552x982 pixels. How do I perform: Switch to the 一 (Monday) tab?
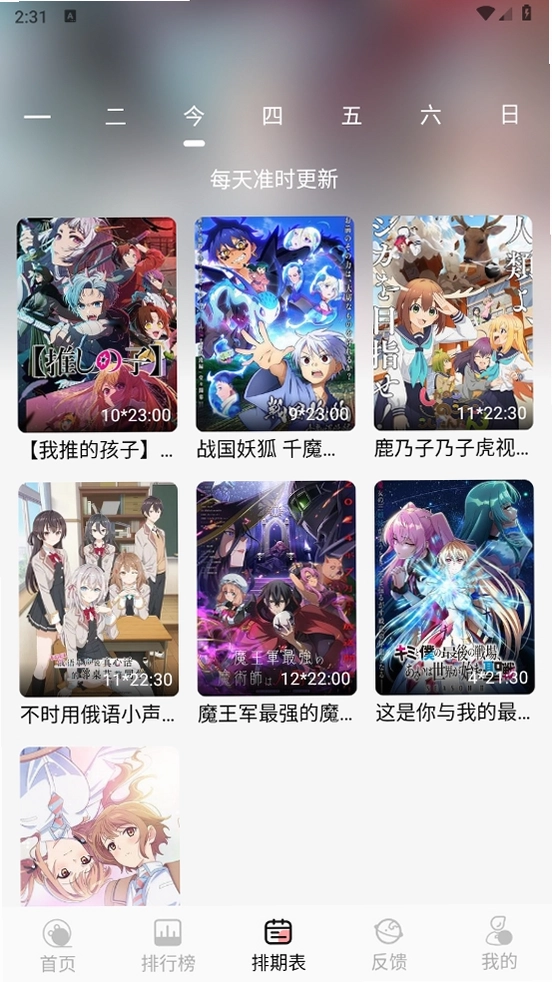(x=36, y=116)
